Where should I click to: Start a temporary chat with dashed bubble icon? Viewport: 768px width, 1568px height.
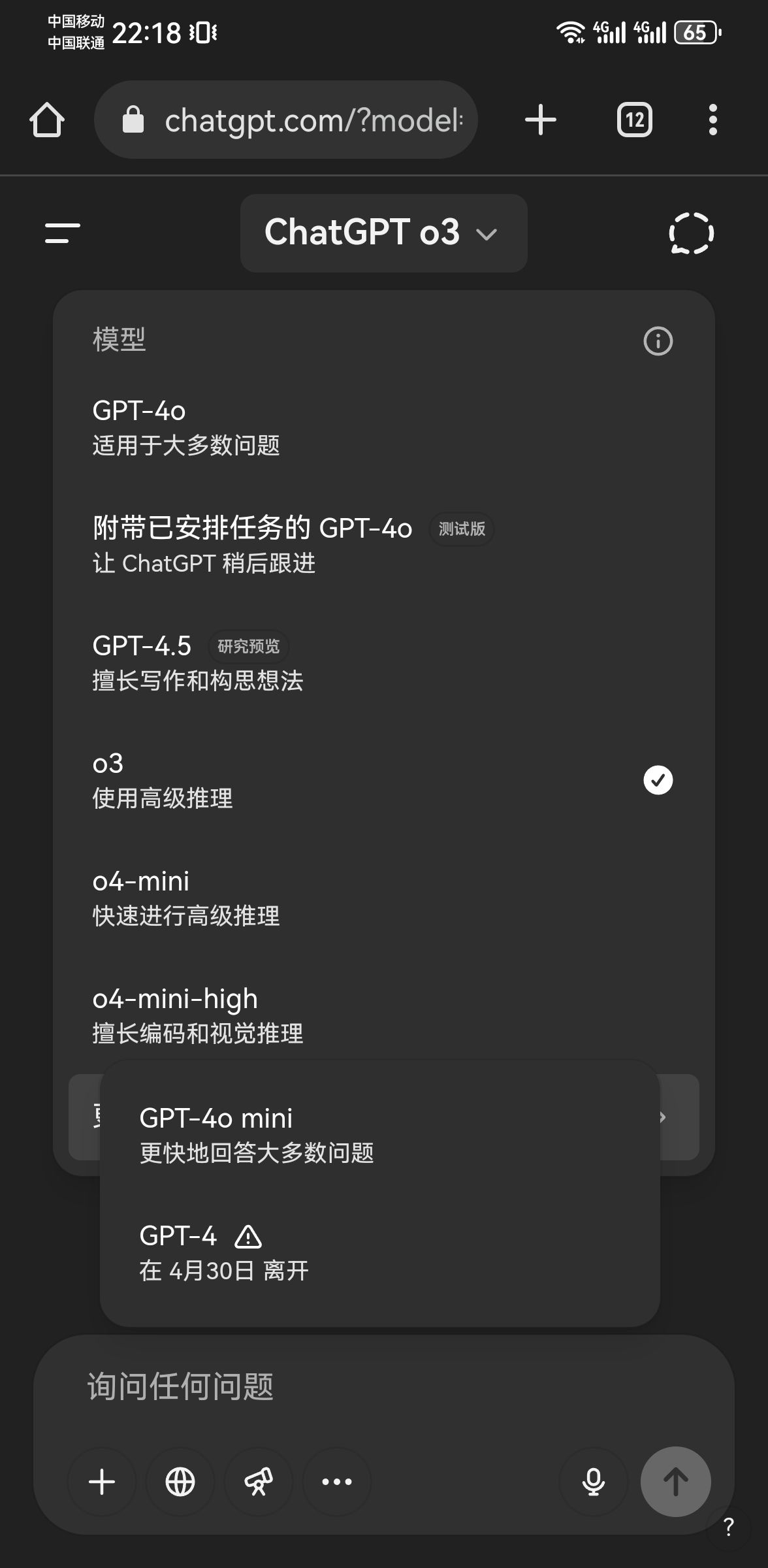pos(691,233)
